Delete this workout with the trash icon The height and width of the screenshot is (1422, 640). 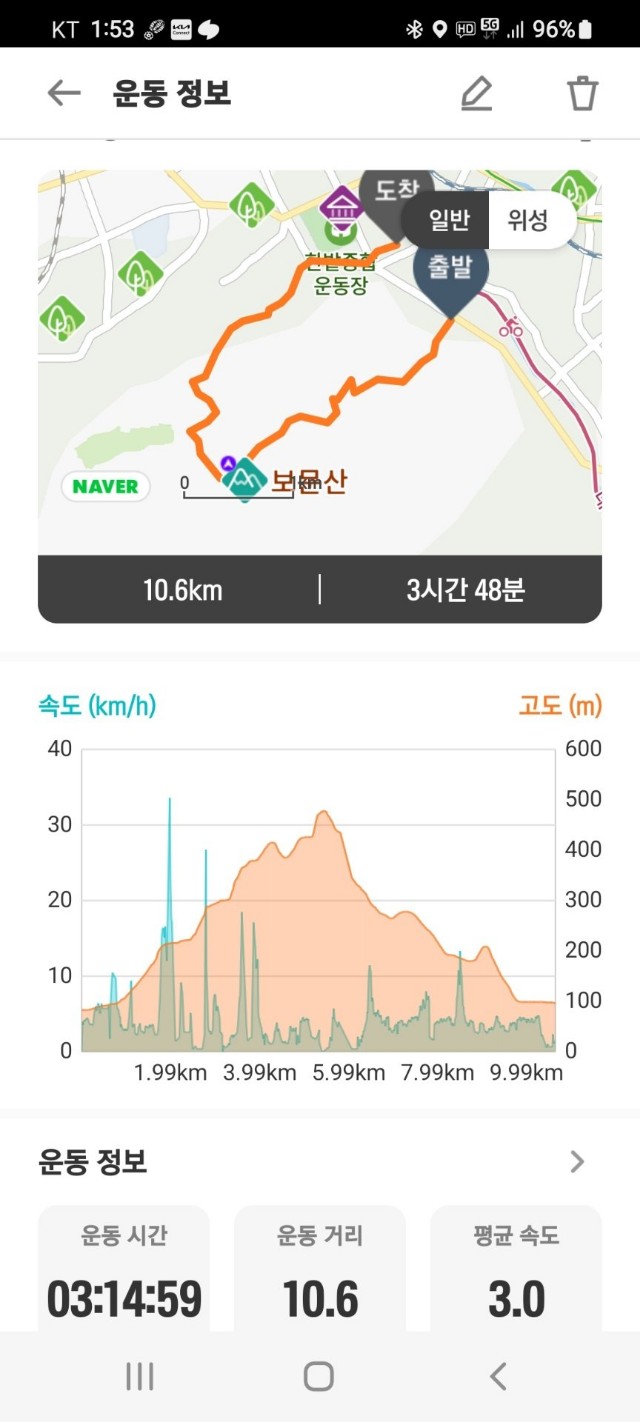pyautogui.click(x=582, y=93)
